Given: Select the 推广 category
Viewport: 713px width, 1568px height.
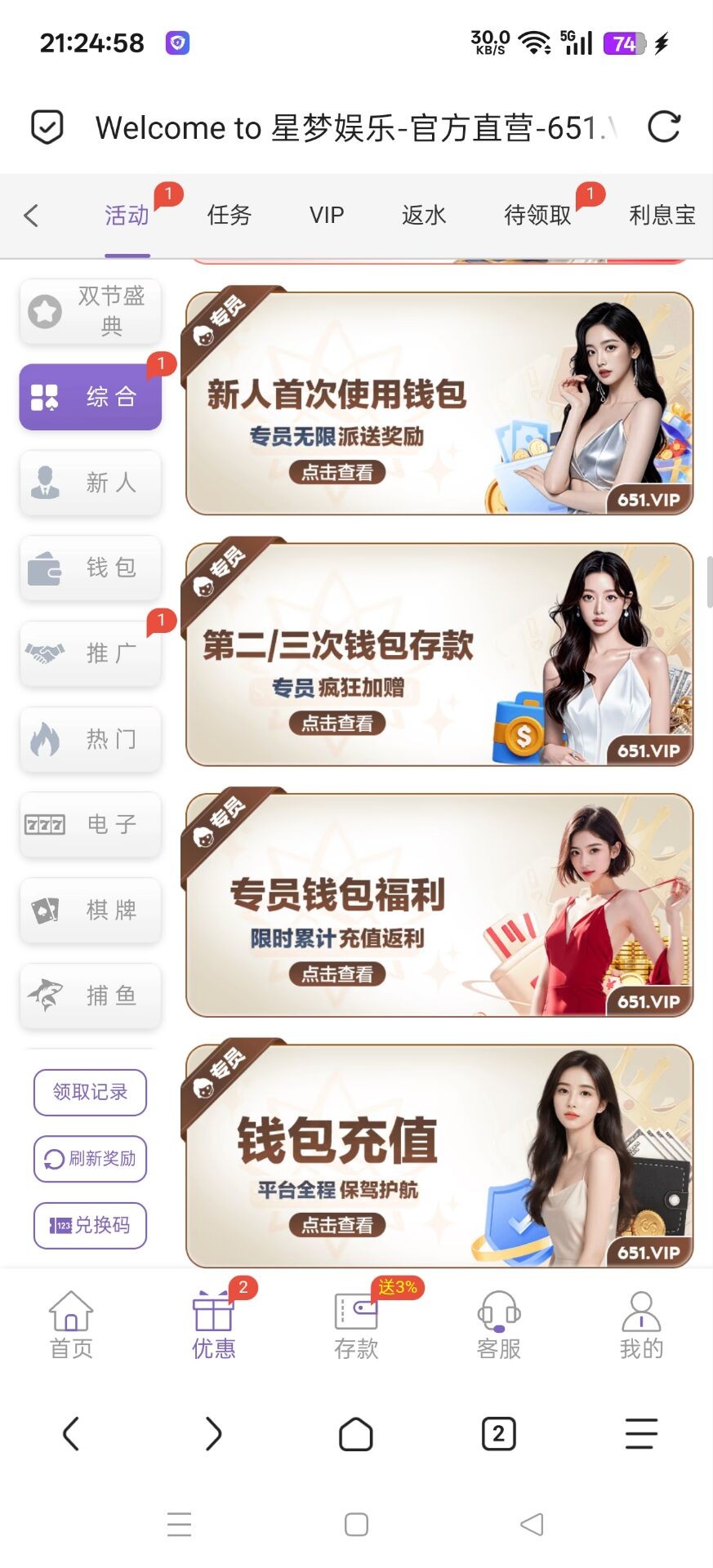Looking at the screenshot, I should click(91, 653).
